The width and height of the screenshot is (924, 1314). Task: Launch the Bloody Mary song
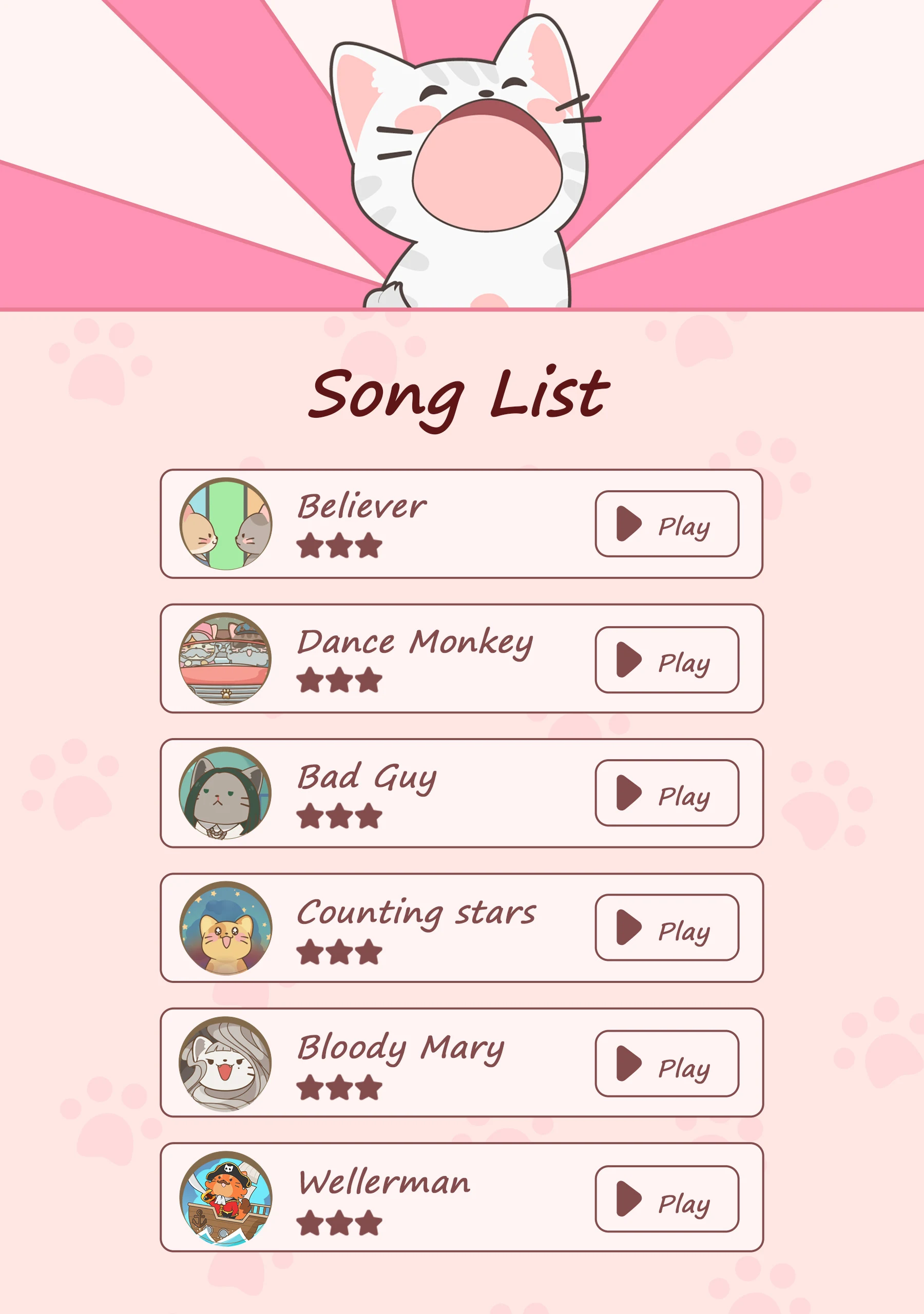click(x=667, y=1064)
